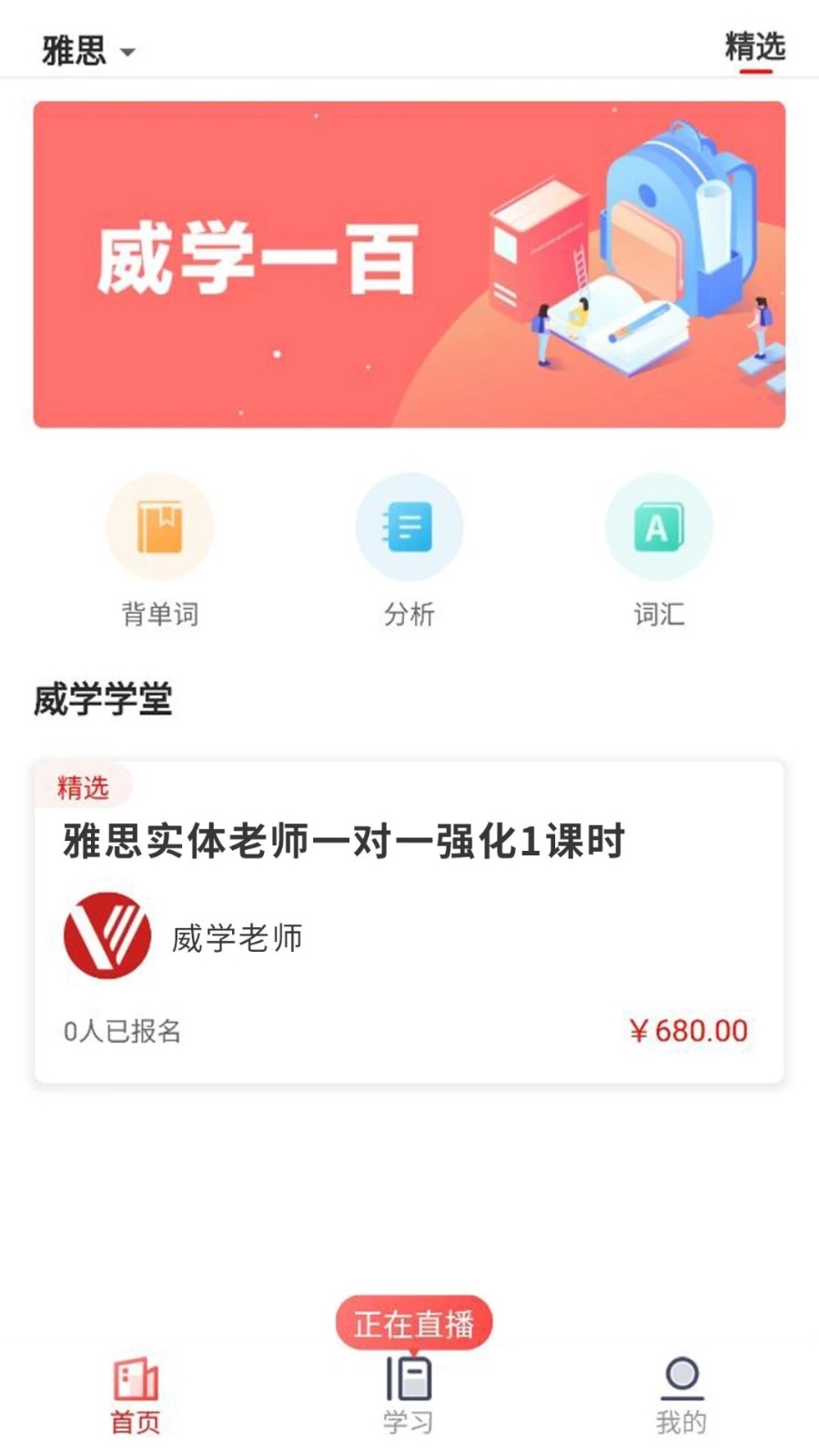The image size is (819, 1456).
Task: Open course 雅思实体老师一对一强化1课时
Action: tap(409, 921)
